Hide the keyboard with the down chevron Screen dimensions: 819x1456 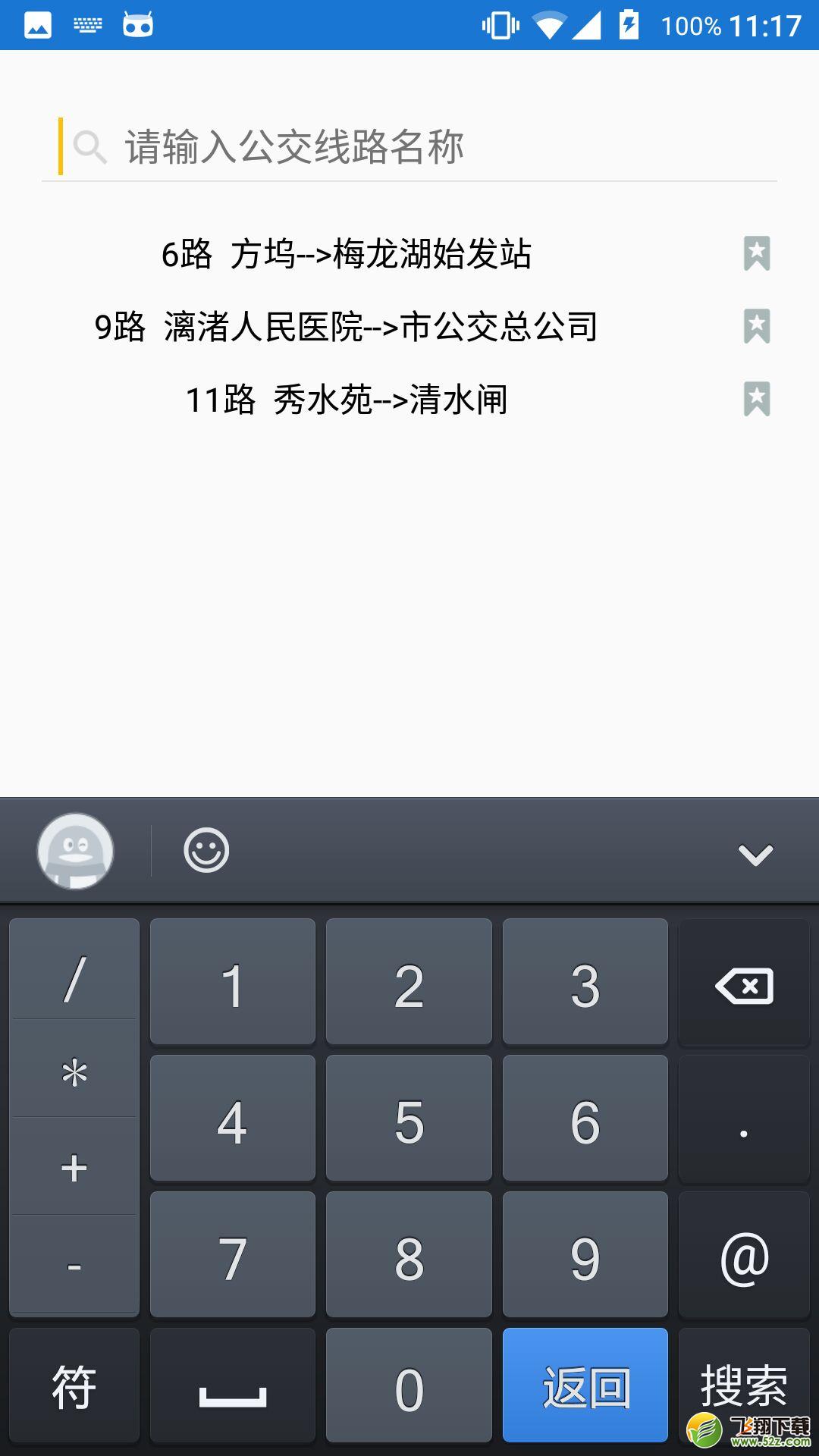click(x=755, y=855)
